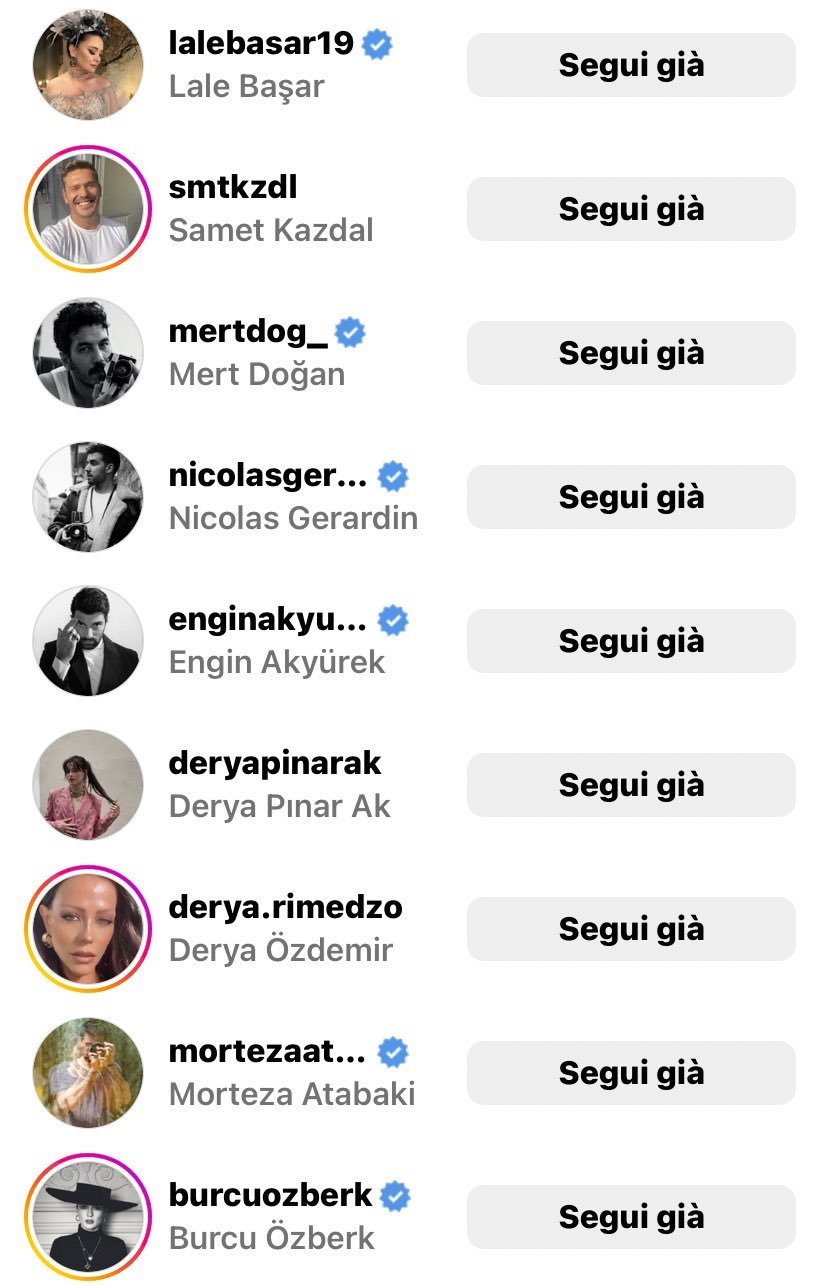Open Samet Kazdal's profile row
This screenshot has width=827, height=1285.
tap(270, 209)
